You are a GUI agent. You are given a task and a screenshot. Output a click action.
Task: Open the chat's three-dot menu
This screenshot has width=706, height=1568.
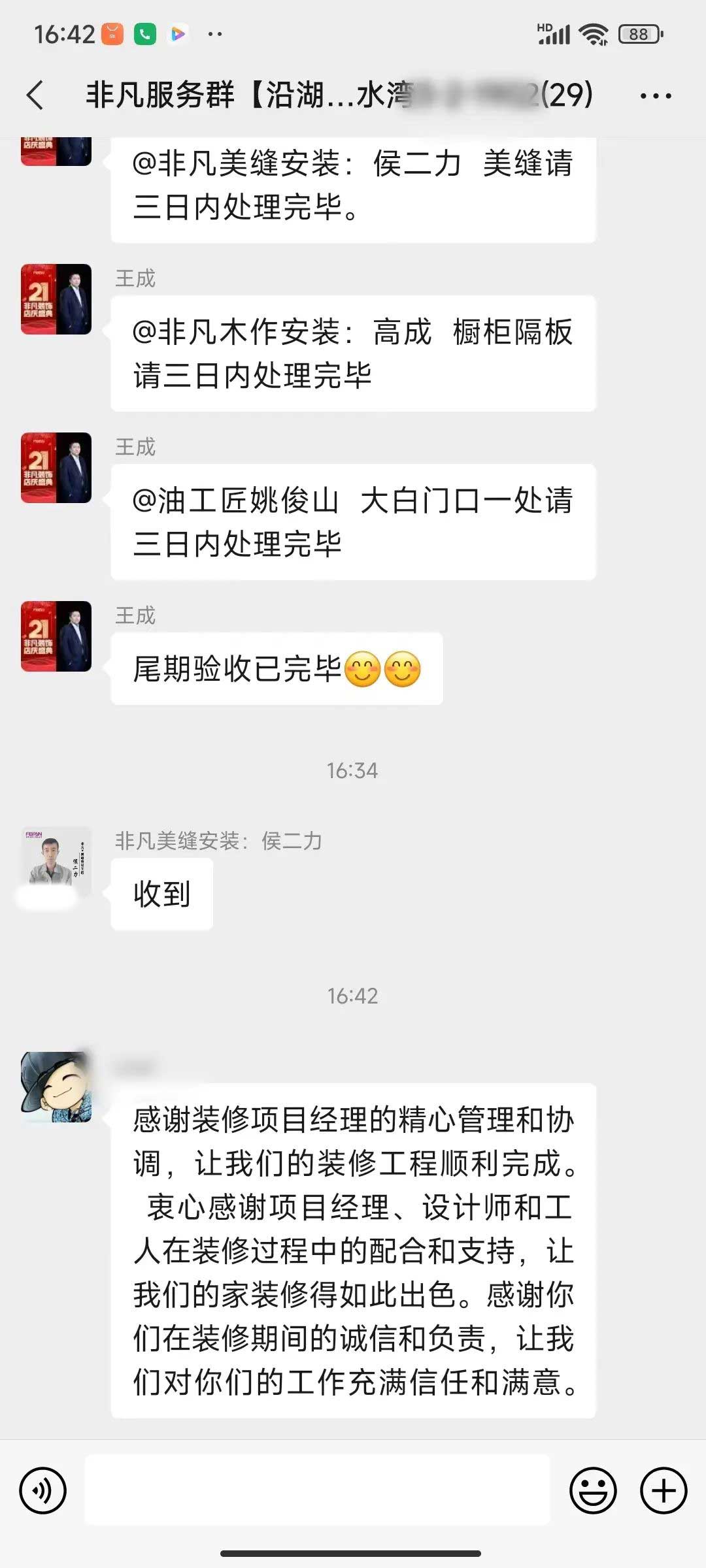click(656, 96)
